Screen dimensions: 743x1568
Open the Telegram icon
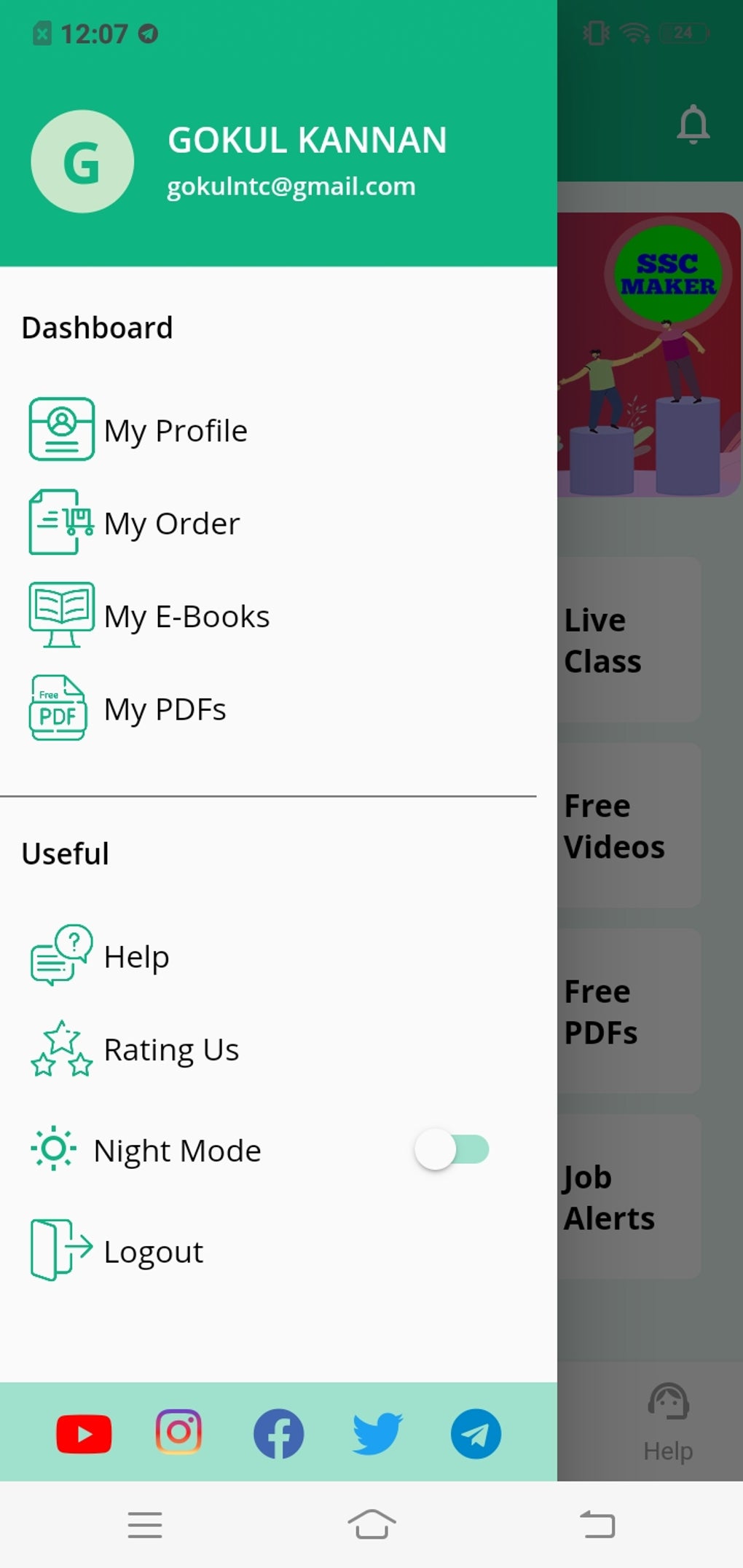(476, 1433)
